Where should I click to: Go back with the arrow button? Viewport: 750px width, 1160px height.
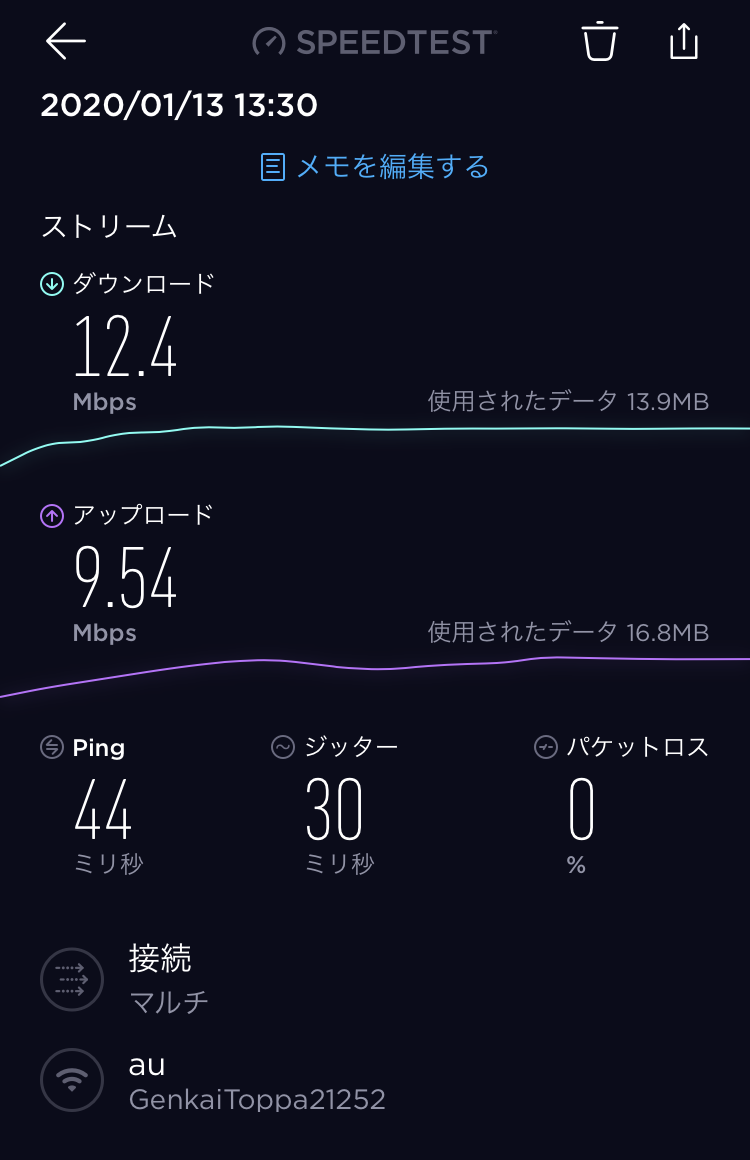[65, 42]
